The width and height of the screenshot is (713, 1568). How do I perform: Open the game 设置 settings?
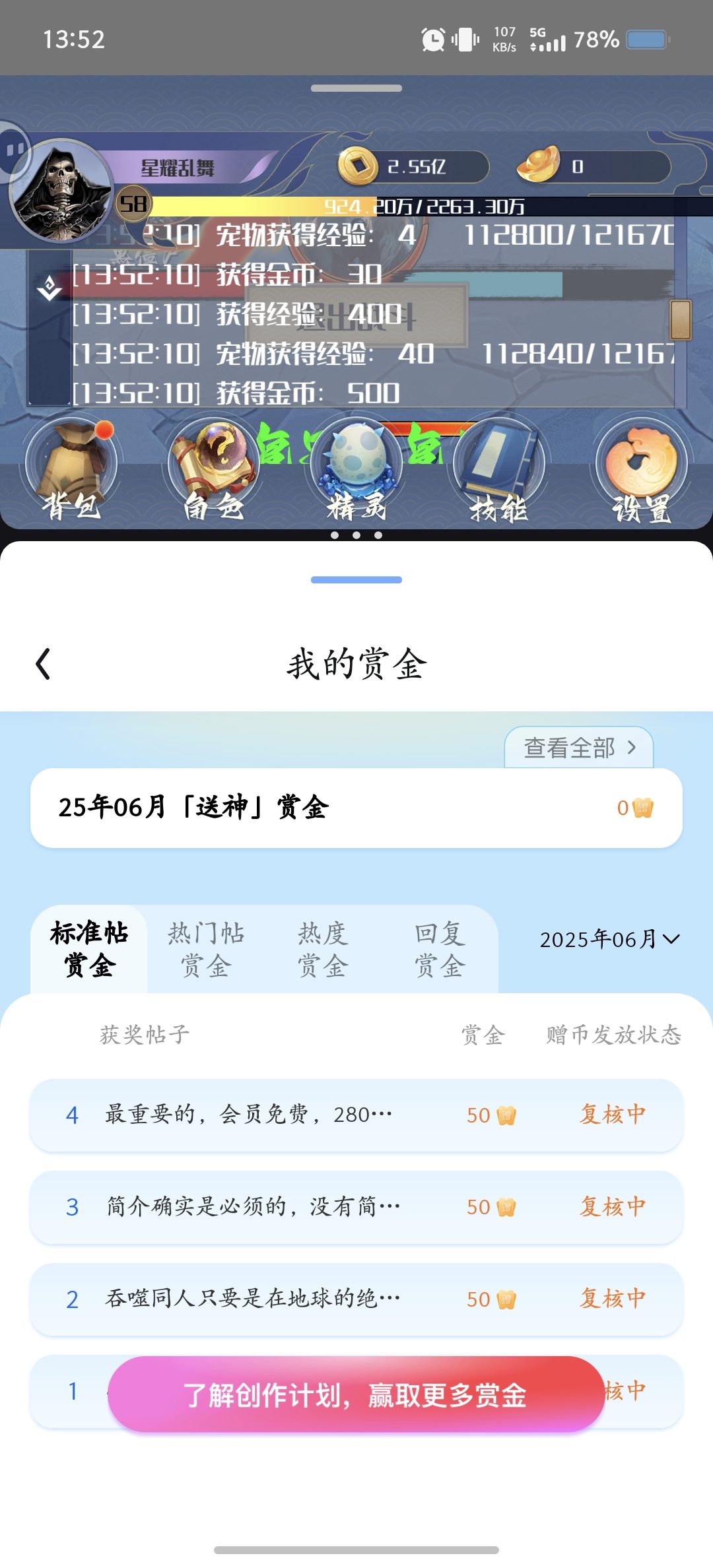point(641,471)
